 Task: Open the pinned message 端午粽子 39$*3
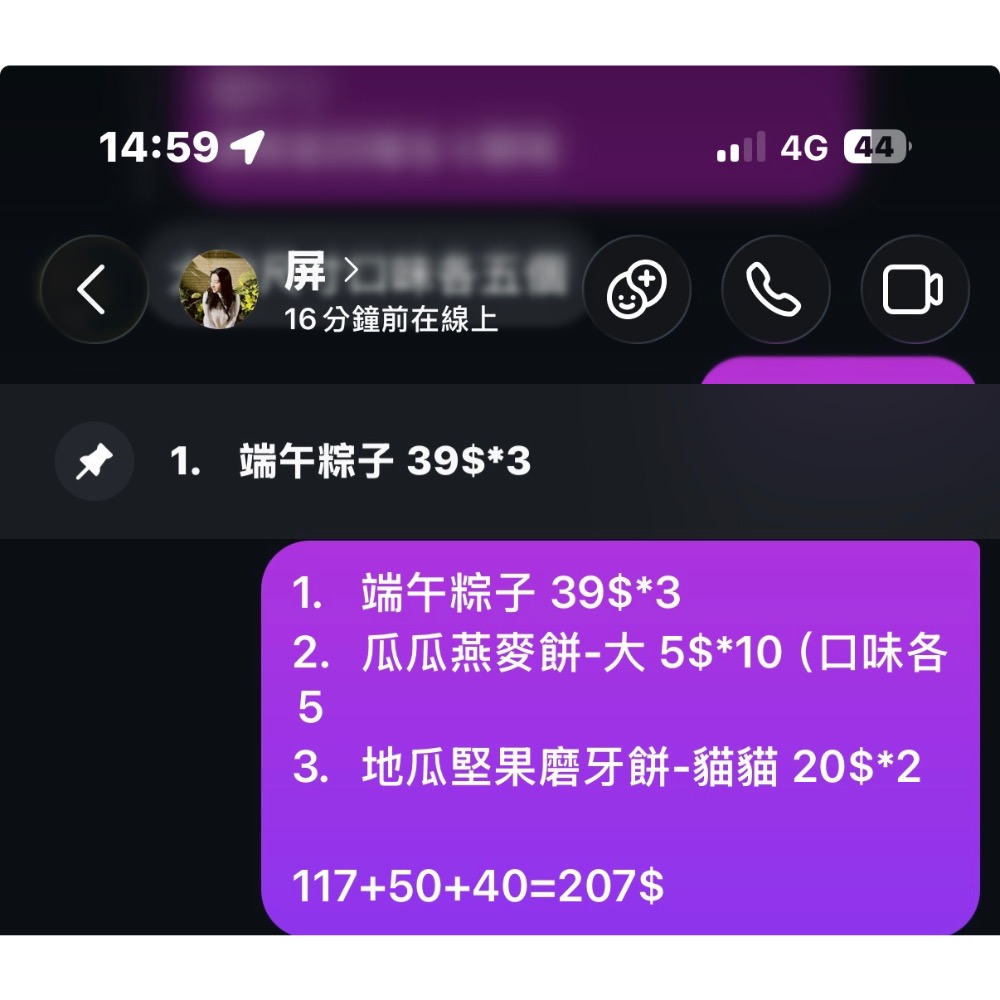tap(500, 461)
